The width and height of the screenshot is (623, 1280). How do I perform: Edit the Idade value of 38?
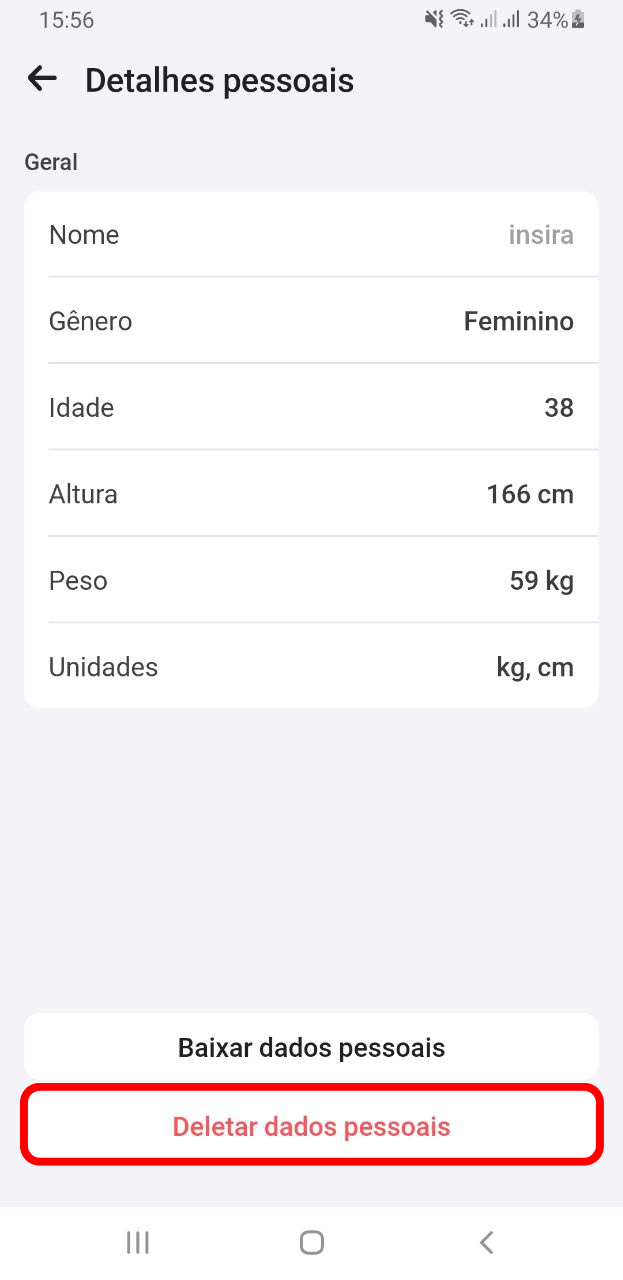point(311,407)
